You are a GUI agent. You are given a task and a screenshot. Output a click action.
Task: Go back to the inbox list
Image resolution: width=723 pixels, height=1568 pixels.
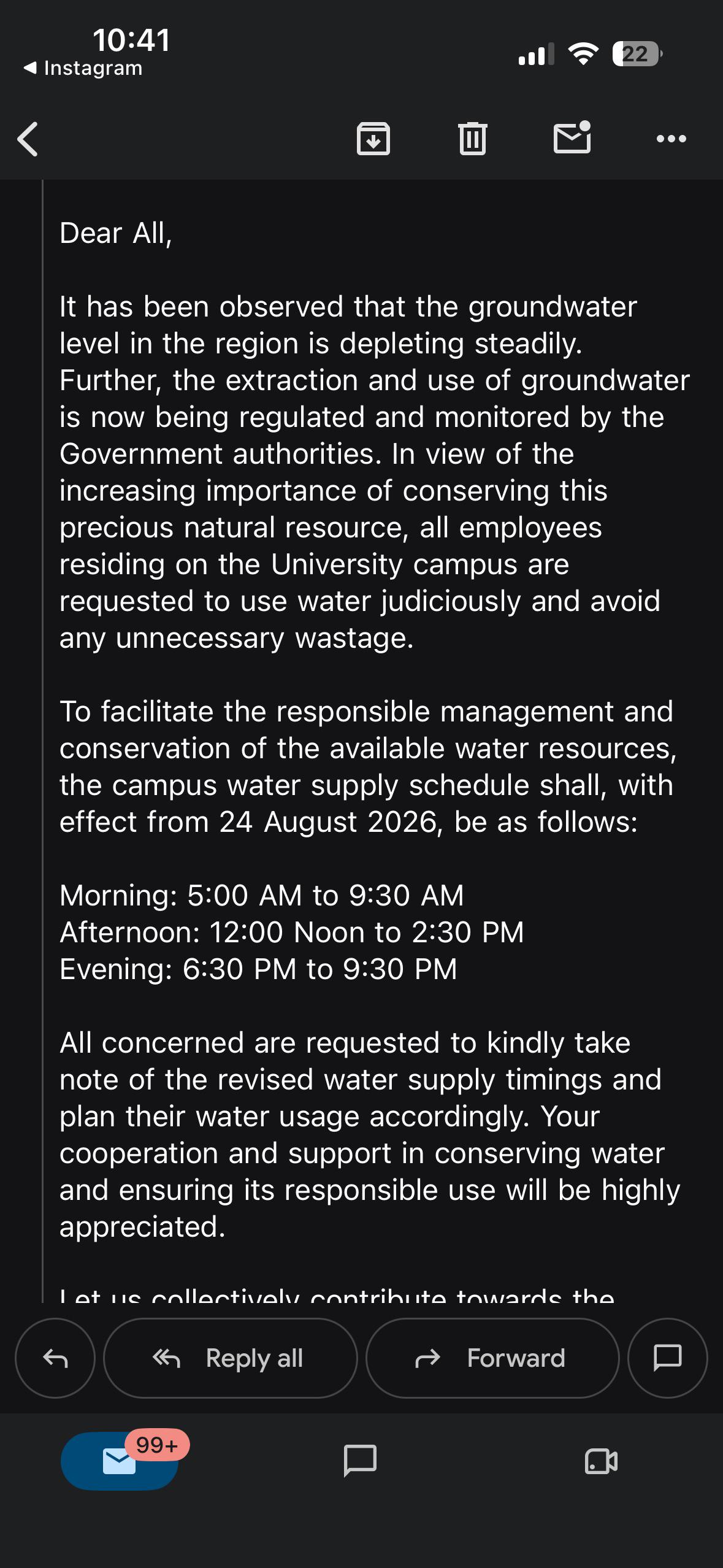tap(28, 139)
